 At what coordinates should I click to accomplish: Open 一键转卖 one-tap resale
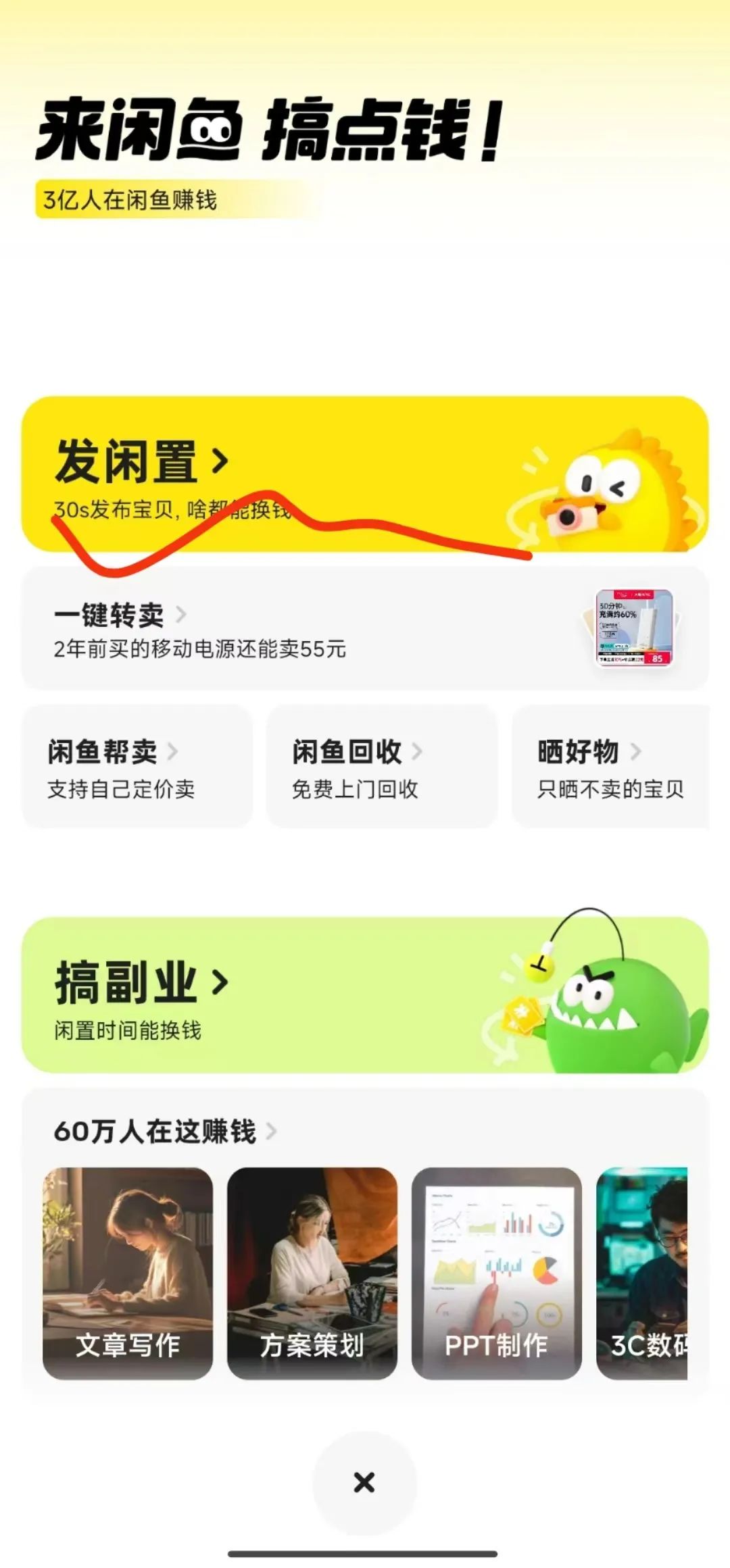tap(365, 628)
